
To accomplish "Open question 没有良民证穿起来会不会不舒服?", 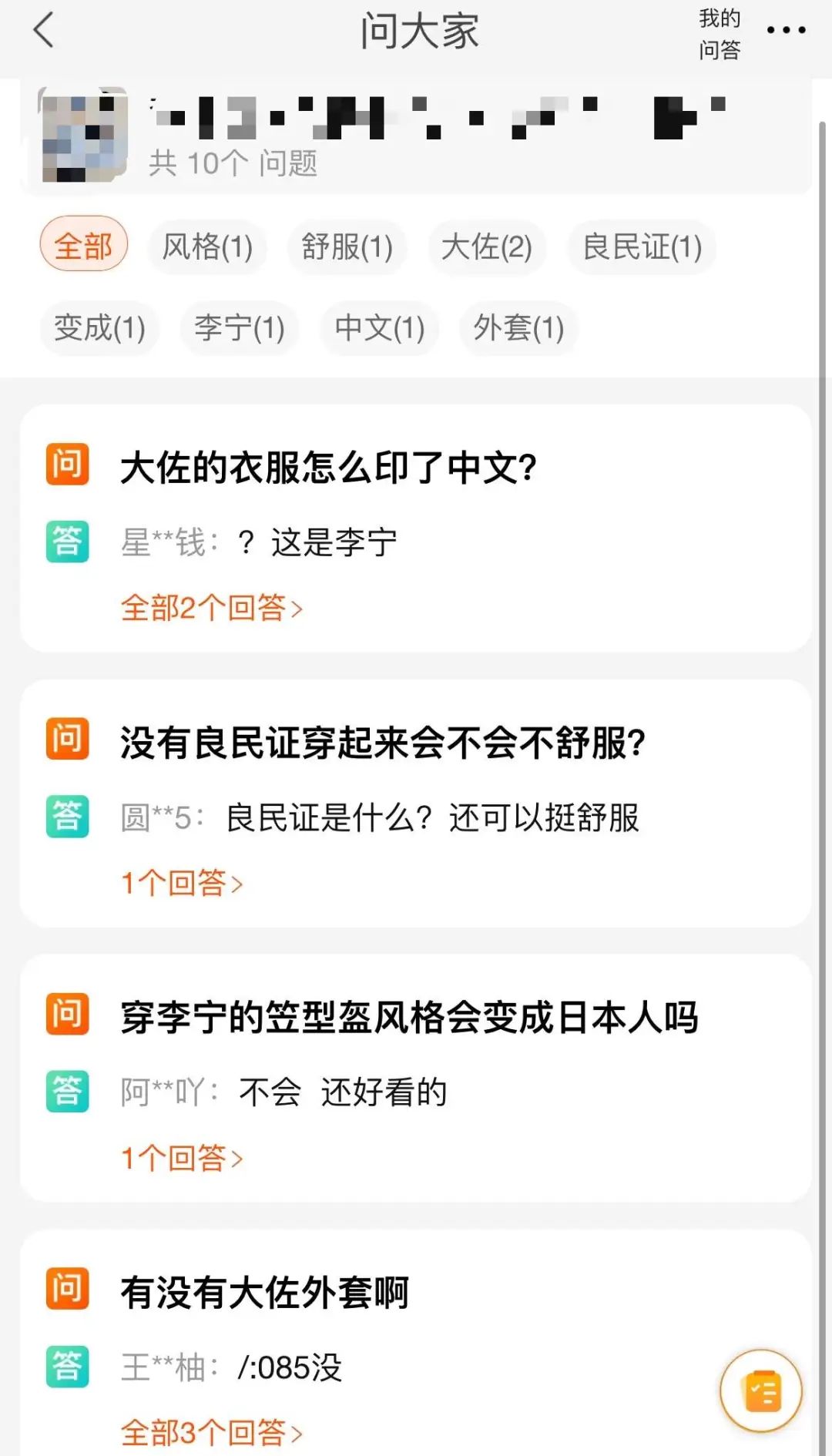I will [x=383, y=743].
